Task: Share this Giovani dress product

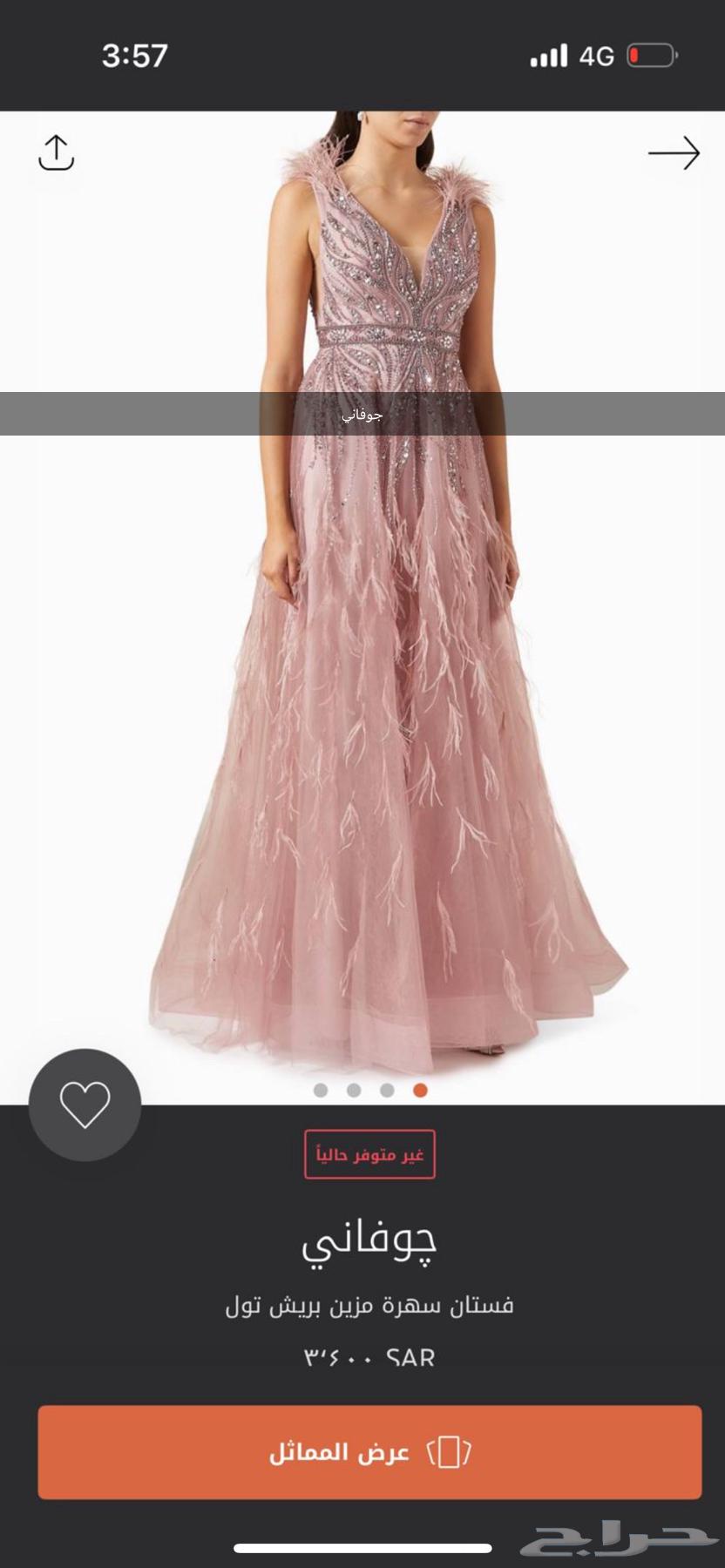Action: click(57, 153)
